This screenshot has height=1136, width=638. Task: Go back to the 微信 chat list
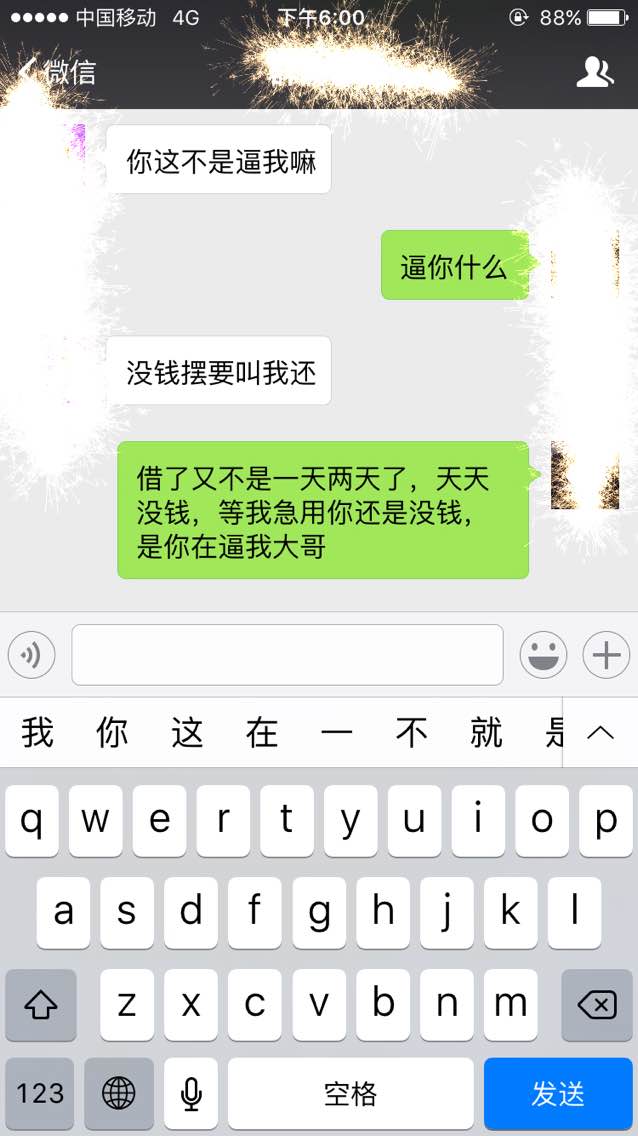(58, 72)
